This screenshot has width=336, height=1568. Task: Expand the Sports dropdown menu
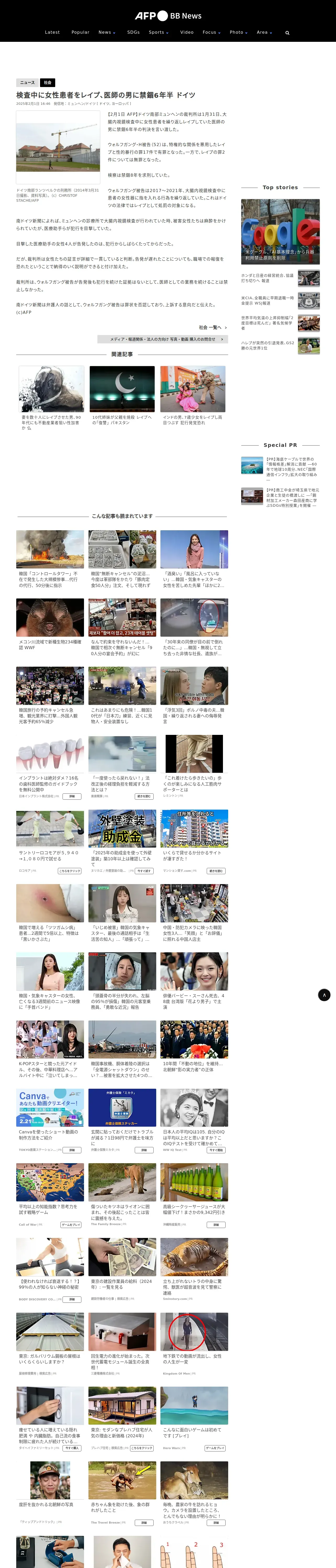(159, 32)
